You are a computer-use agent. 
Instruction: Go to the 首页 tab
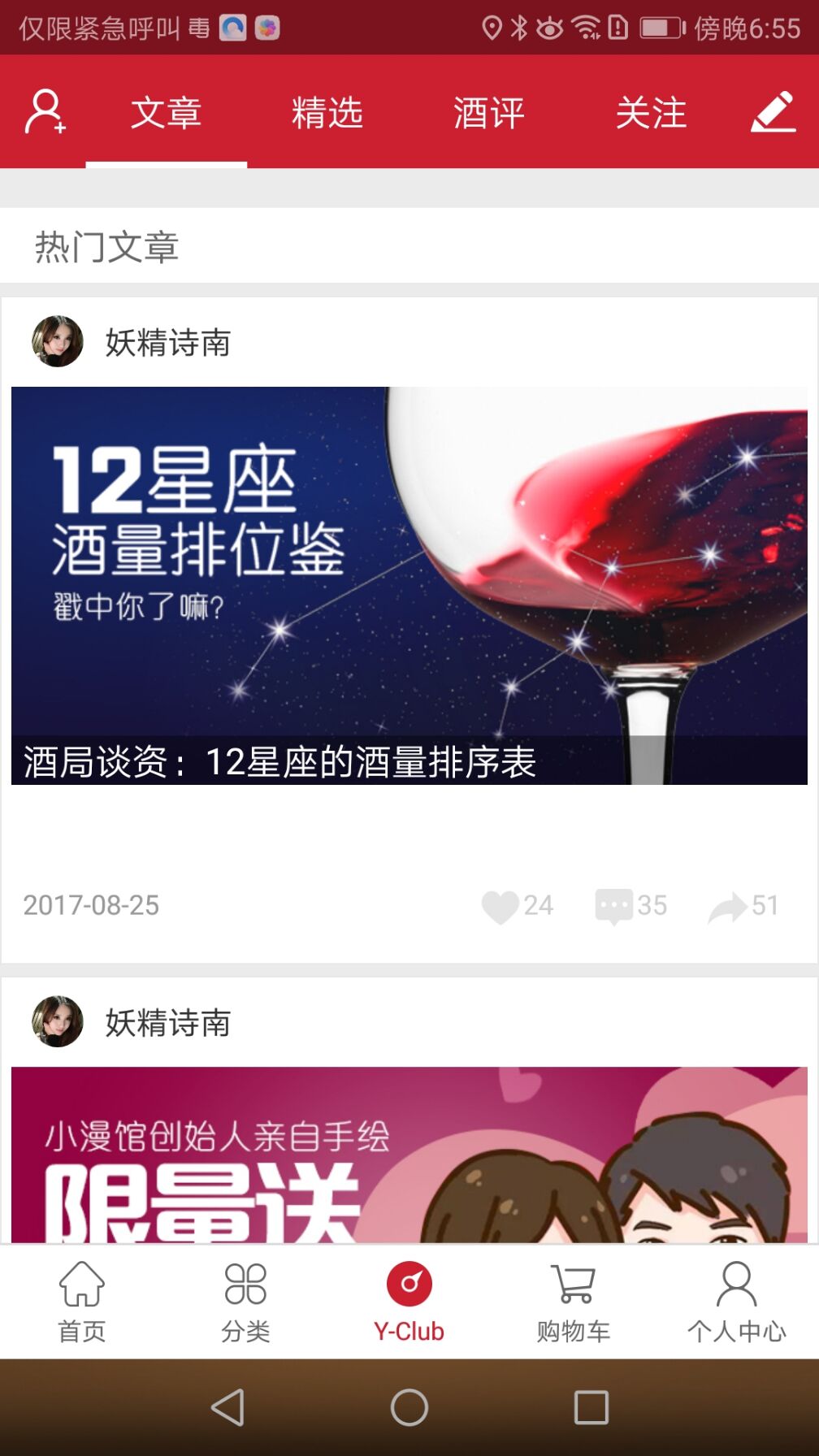point(82,1302)
